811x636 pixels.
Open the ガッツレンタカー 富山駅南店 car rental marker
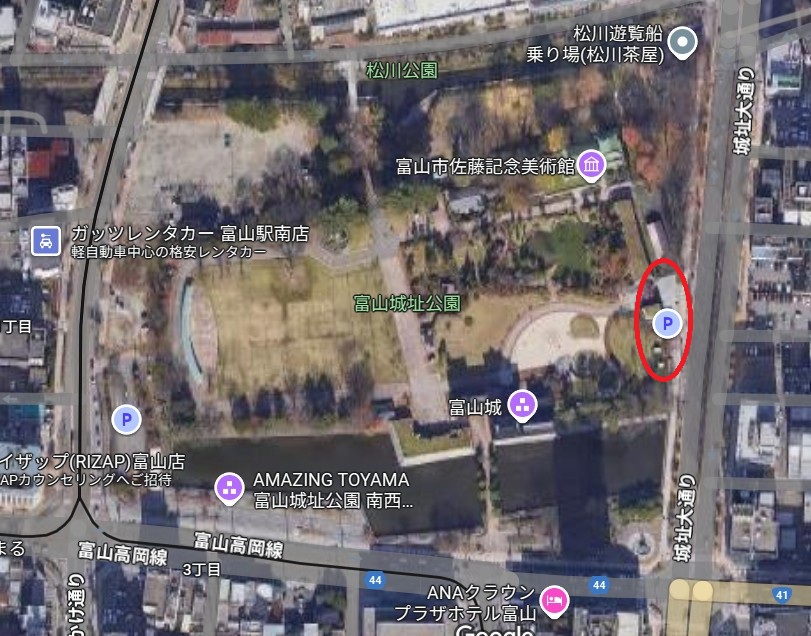click(x=44, y=241)
